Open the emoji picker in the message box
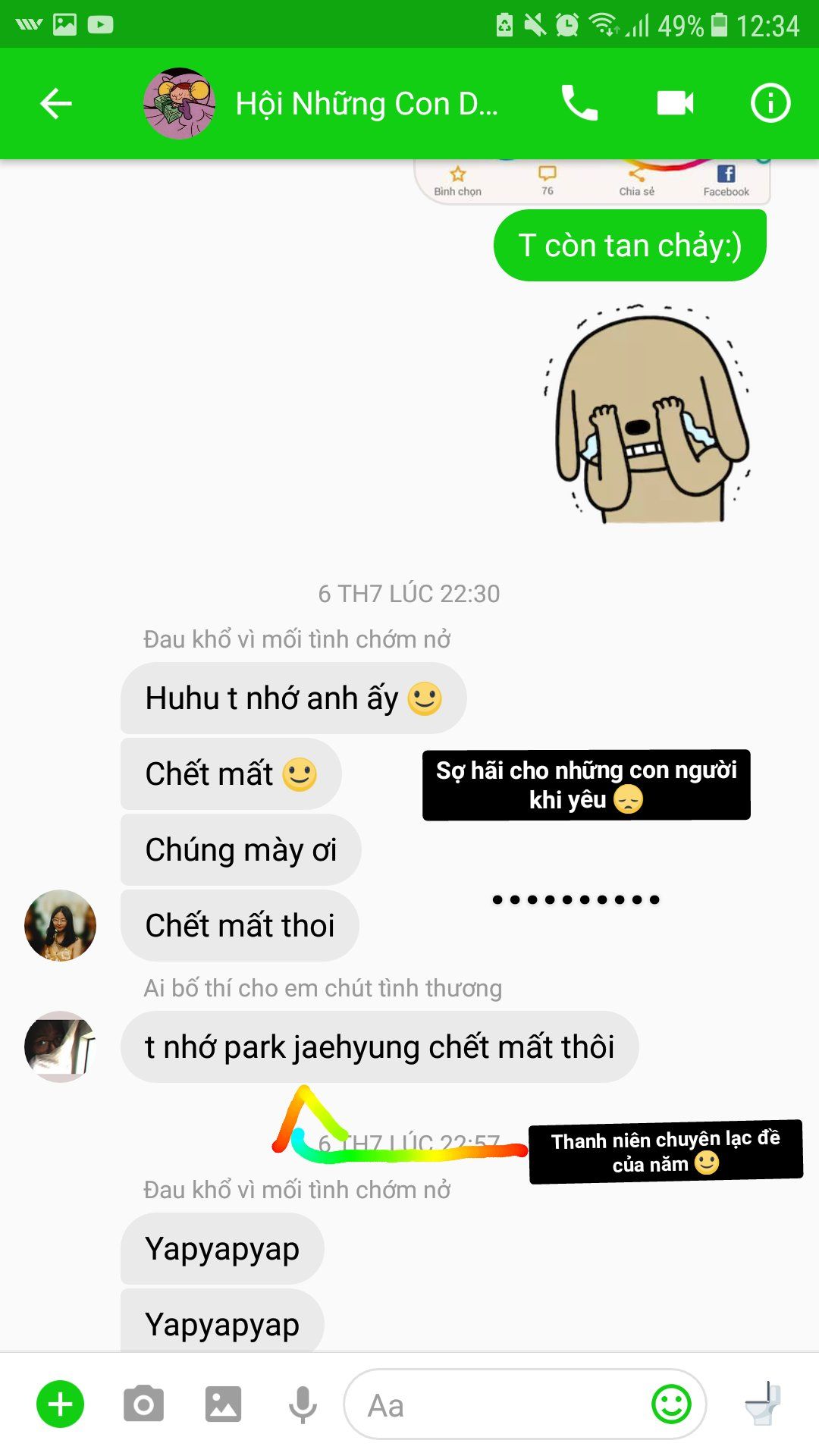819x1456 pixels. [671, 1404]
